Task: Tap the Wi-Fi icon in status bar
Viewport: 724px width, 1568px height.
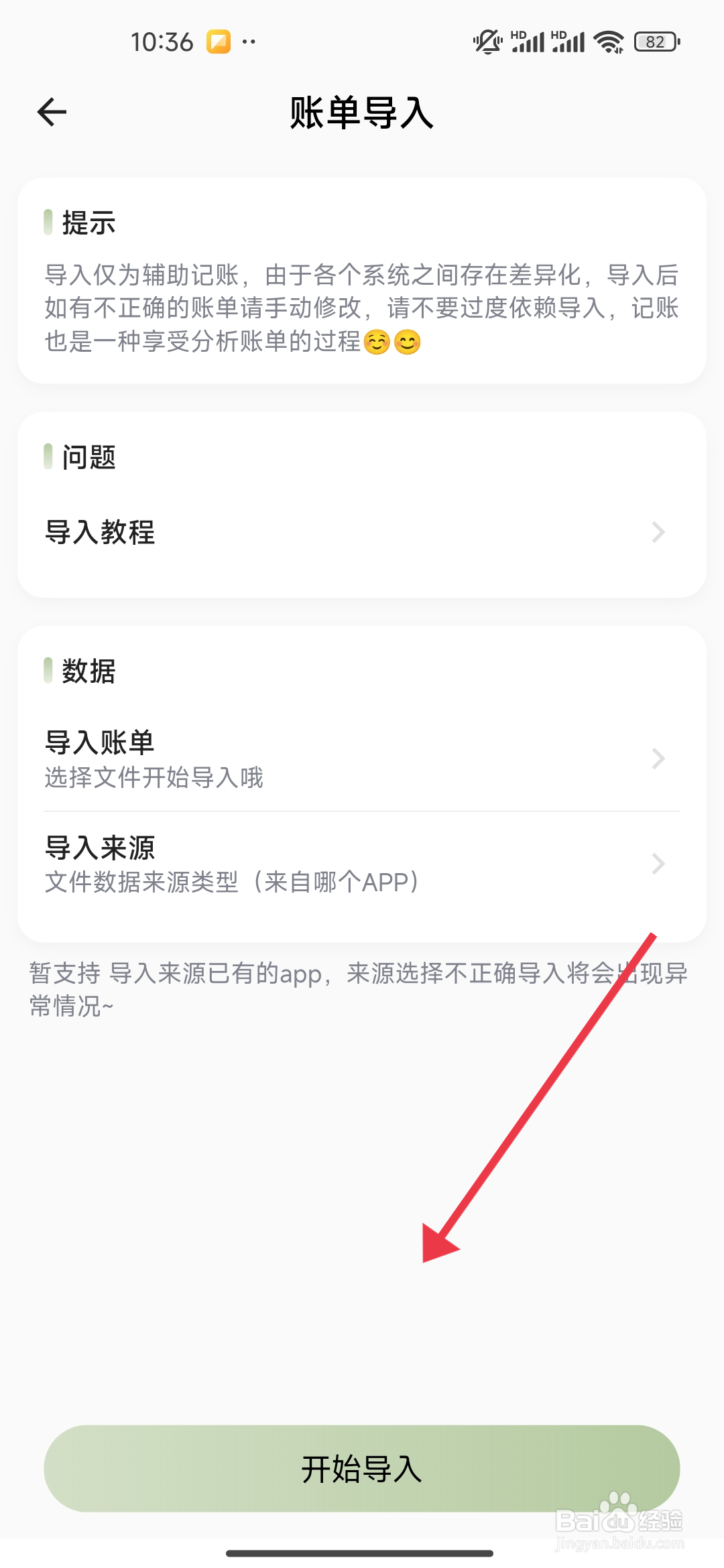Action: pos(607,42)
